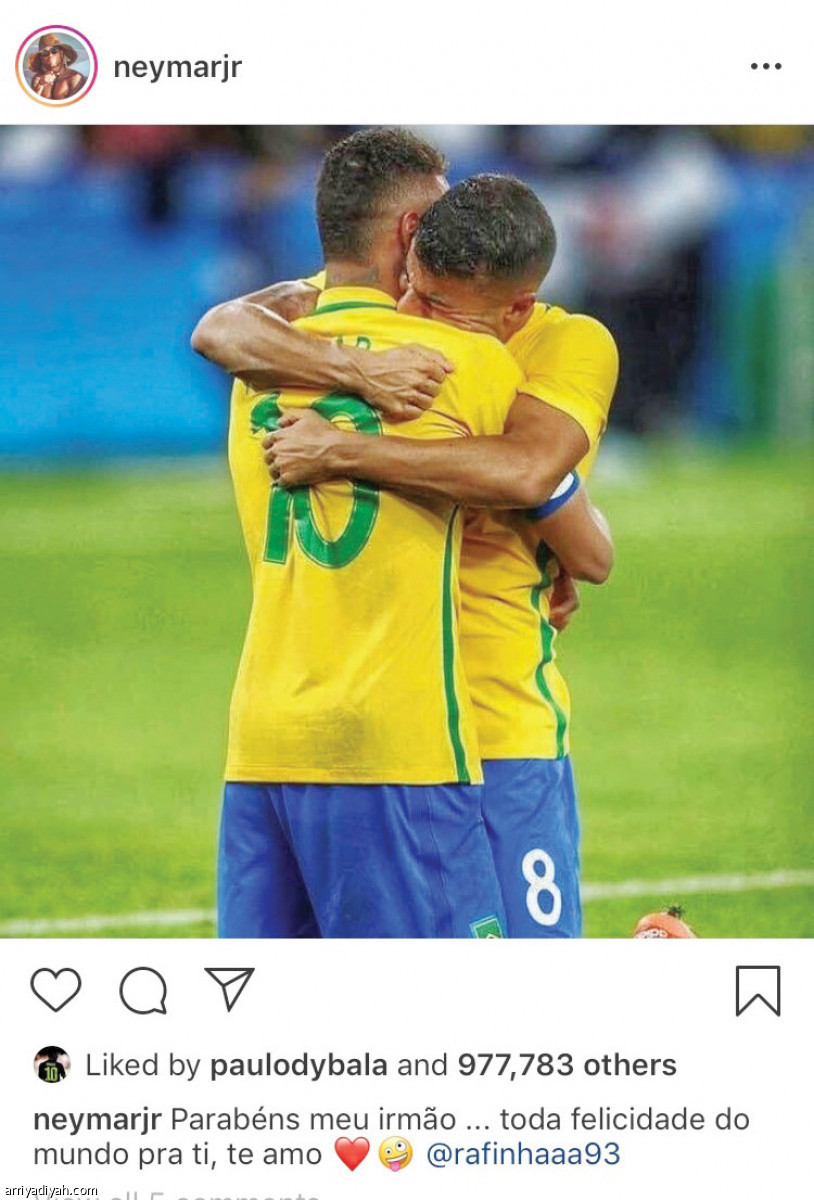Viewport: 814px width, 1200px height.
Task: Share the post via paper plane icon
Action: [230, 988]
